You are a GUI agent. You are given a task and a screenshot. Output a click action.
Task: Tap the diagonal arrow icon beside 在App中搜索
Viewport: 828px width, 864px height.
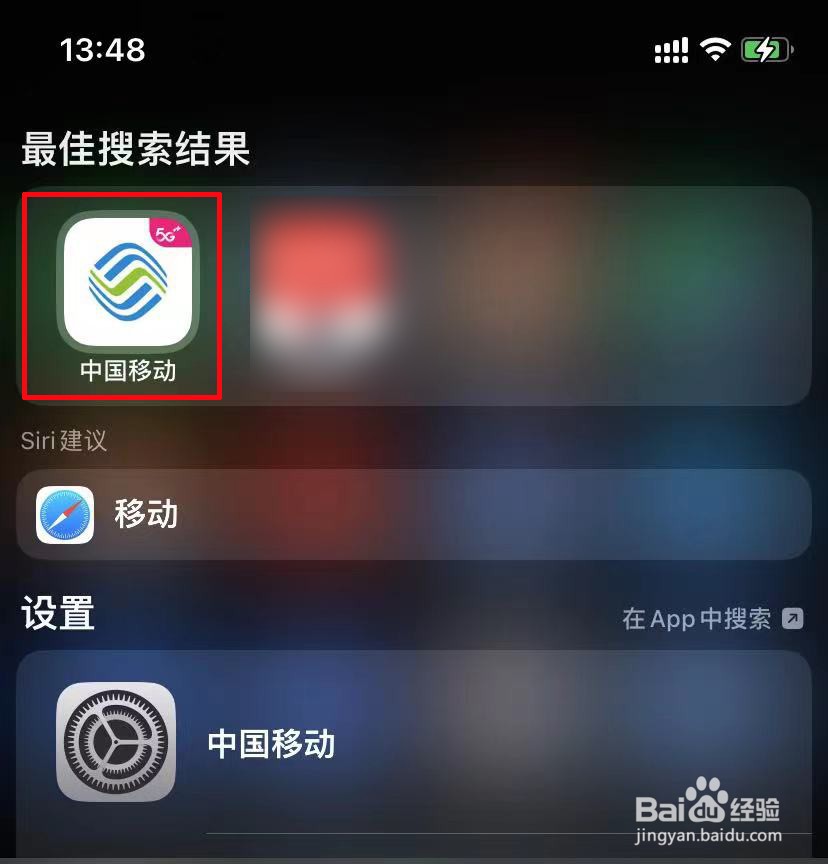click(790, 619)
